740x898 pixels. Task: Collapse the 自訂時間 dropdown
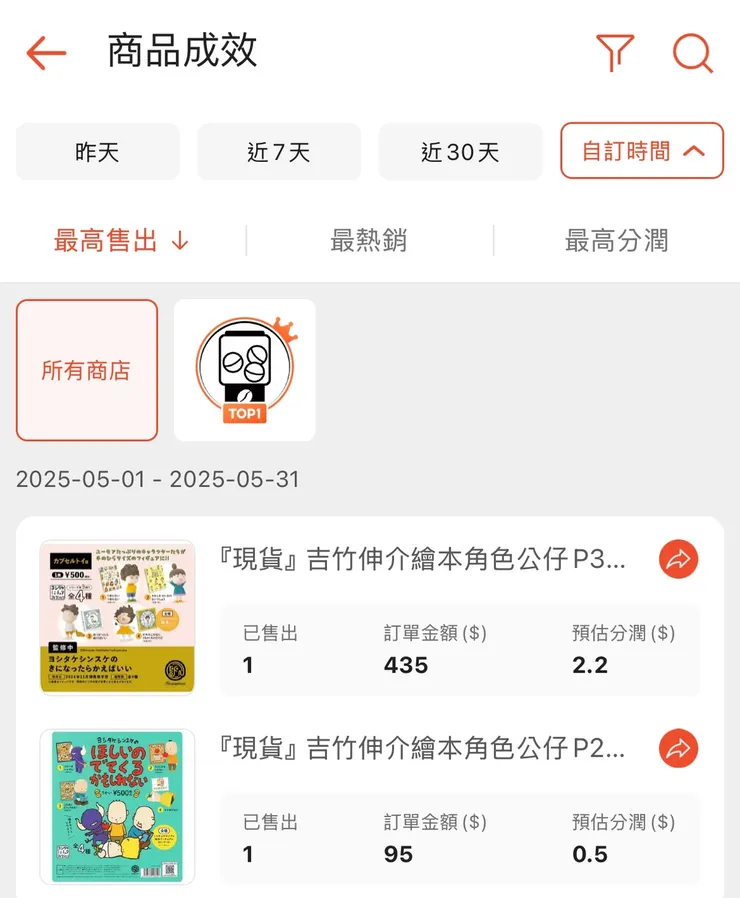pos(641,151)
